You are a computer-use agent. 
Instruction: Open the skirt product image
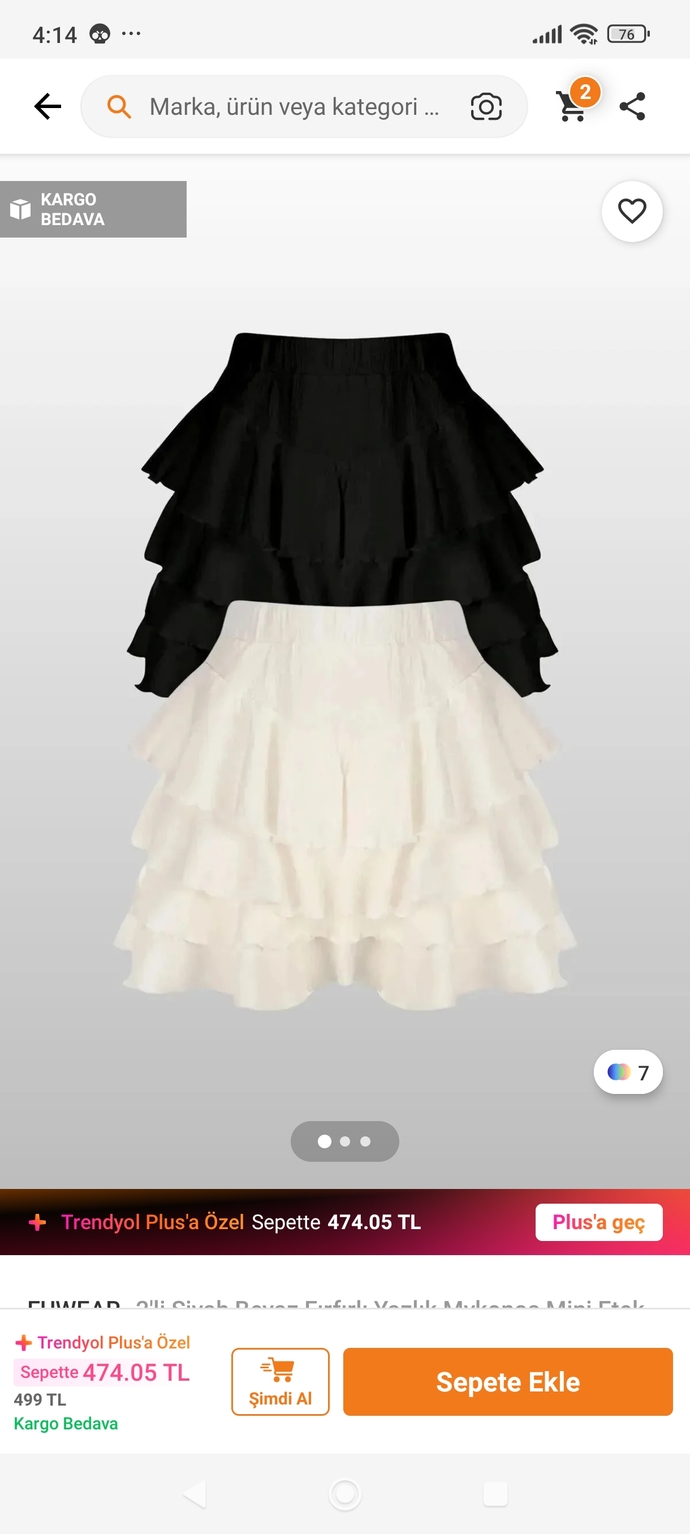(x=345, y=670)
